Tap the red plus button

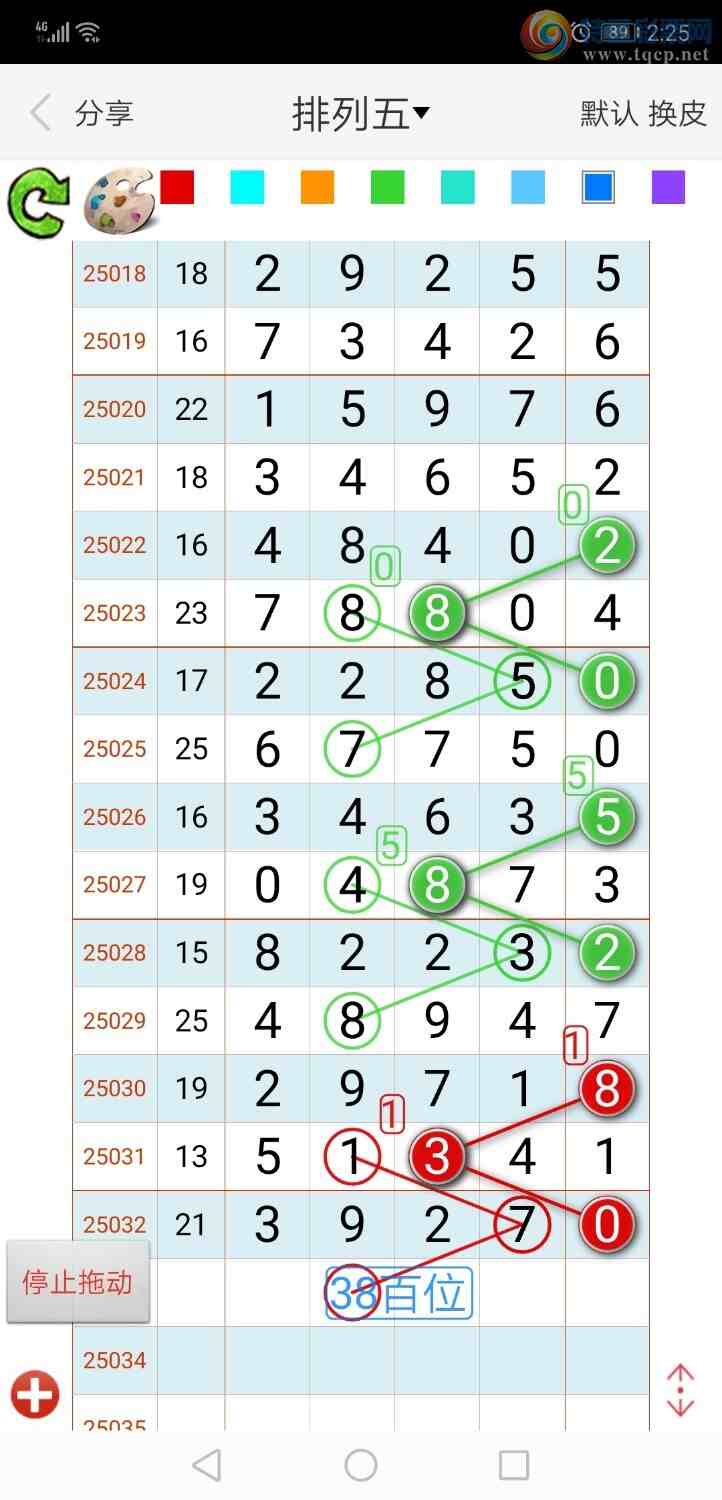click(x=35, y=1394)
